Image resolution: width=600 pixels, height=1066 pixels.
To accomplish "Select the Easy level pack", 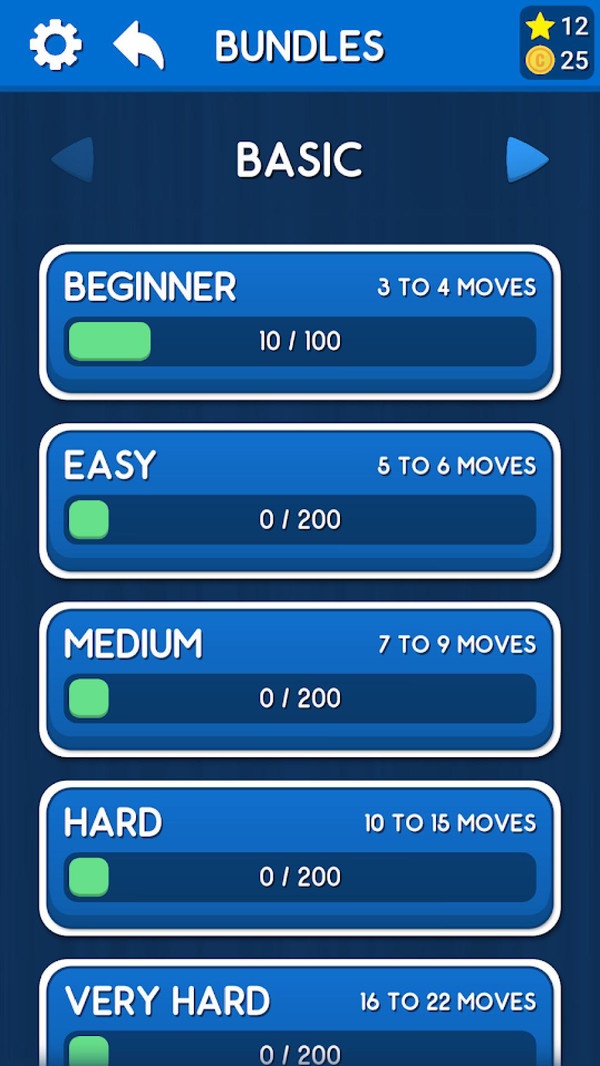I will (x=300, y=501).
